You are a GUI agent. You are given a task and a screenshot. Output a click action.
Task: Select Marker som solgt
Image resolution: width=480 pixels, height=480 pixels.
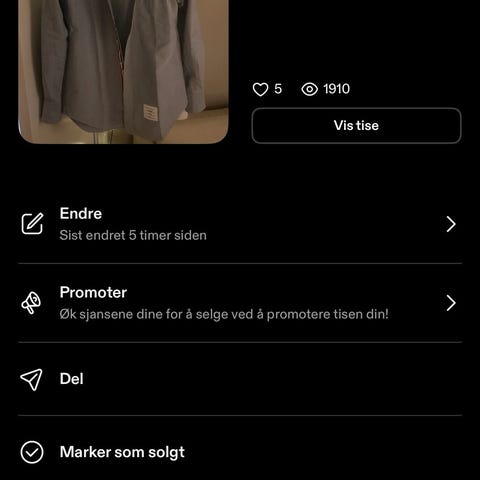[x=240, y=452]
